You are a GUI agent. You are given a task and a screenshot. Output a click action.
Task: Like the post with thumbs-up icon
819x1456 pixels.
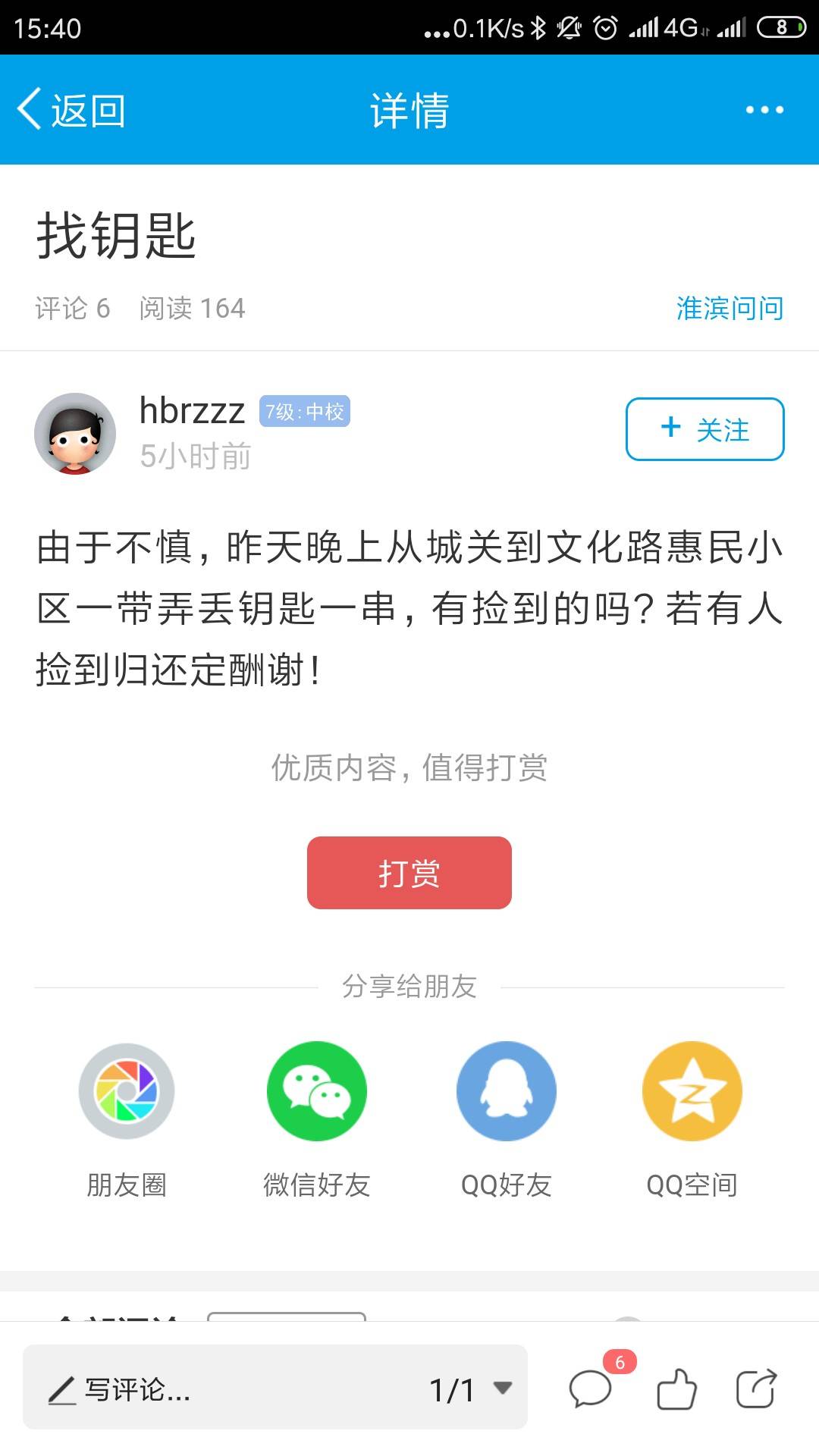676,1390
